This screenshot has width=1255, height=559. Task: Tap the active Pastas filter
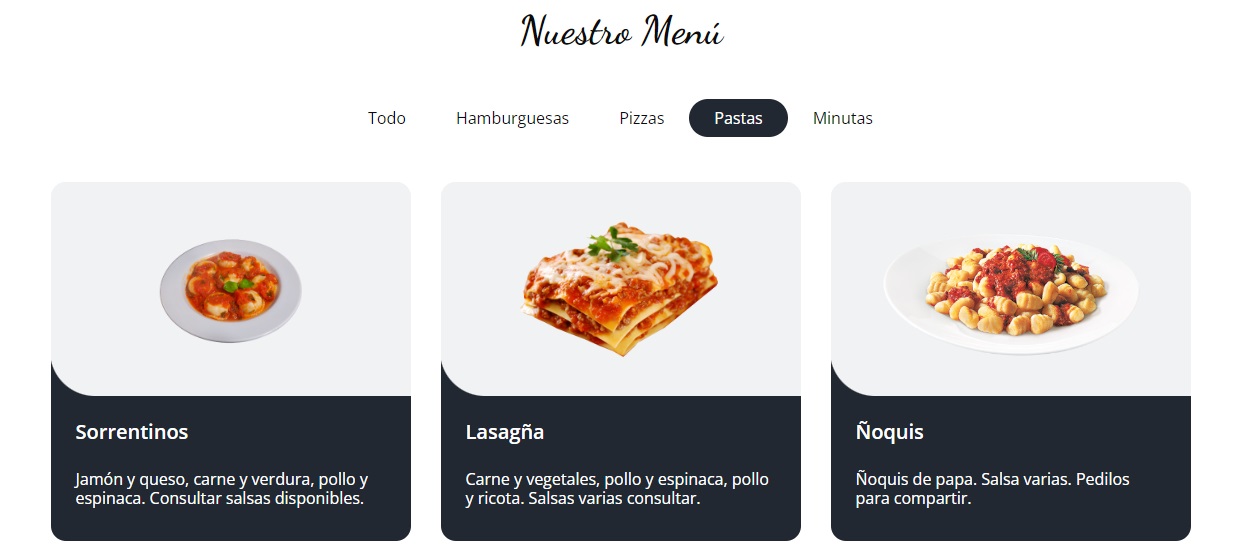pyautogui.click(x=738, y=118)
